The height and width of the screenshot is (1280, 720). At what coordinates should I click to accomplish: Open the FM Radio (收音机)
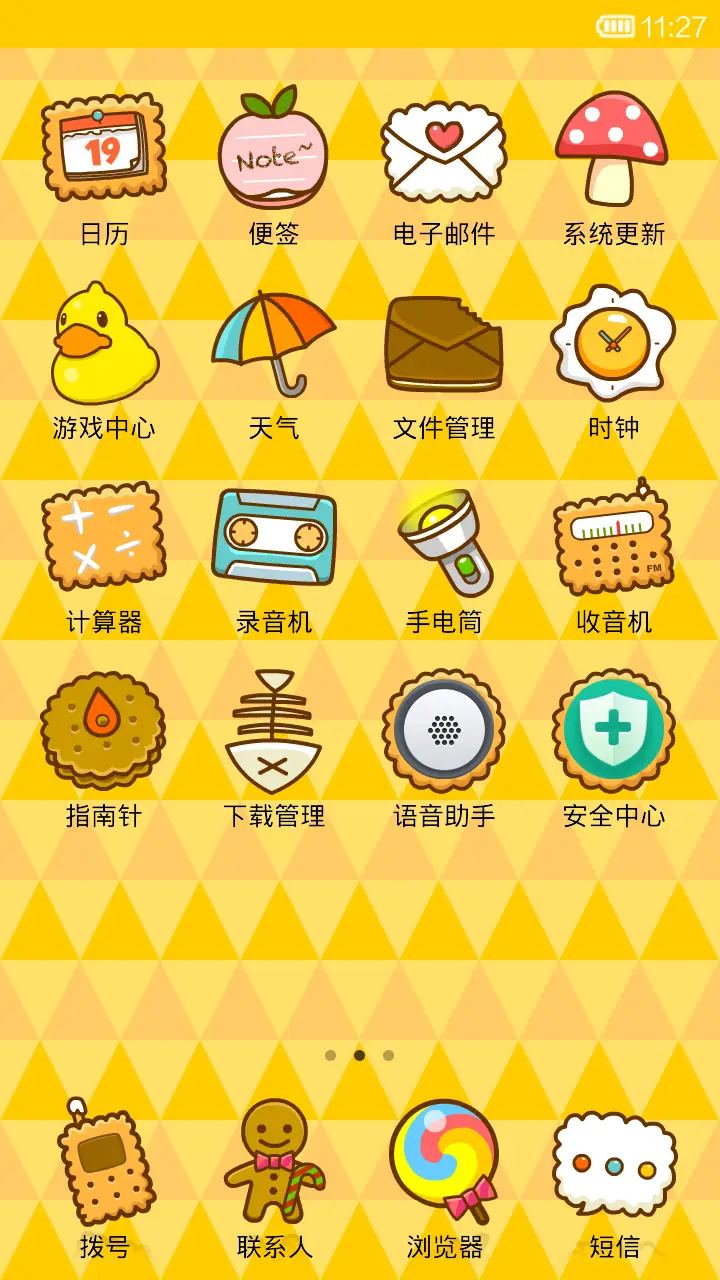614,537
